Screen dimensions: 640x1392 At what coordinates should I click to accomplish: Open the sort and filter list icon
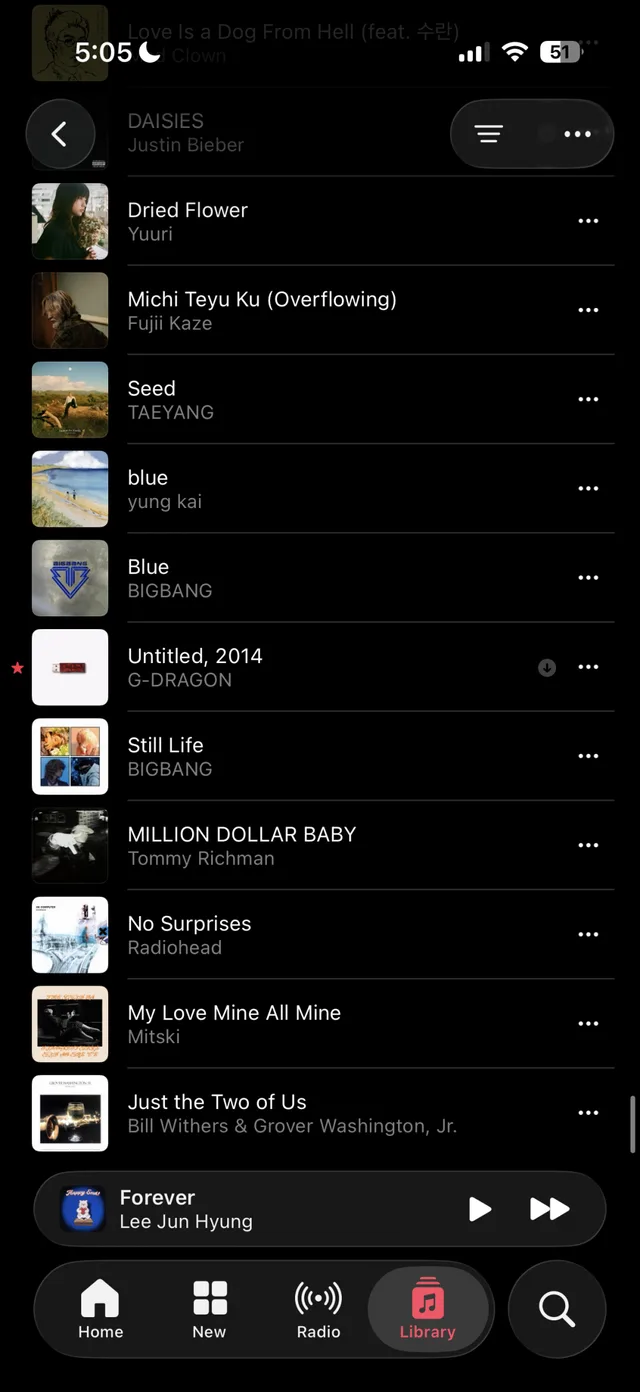point(489,134)
